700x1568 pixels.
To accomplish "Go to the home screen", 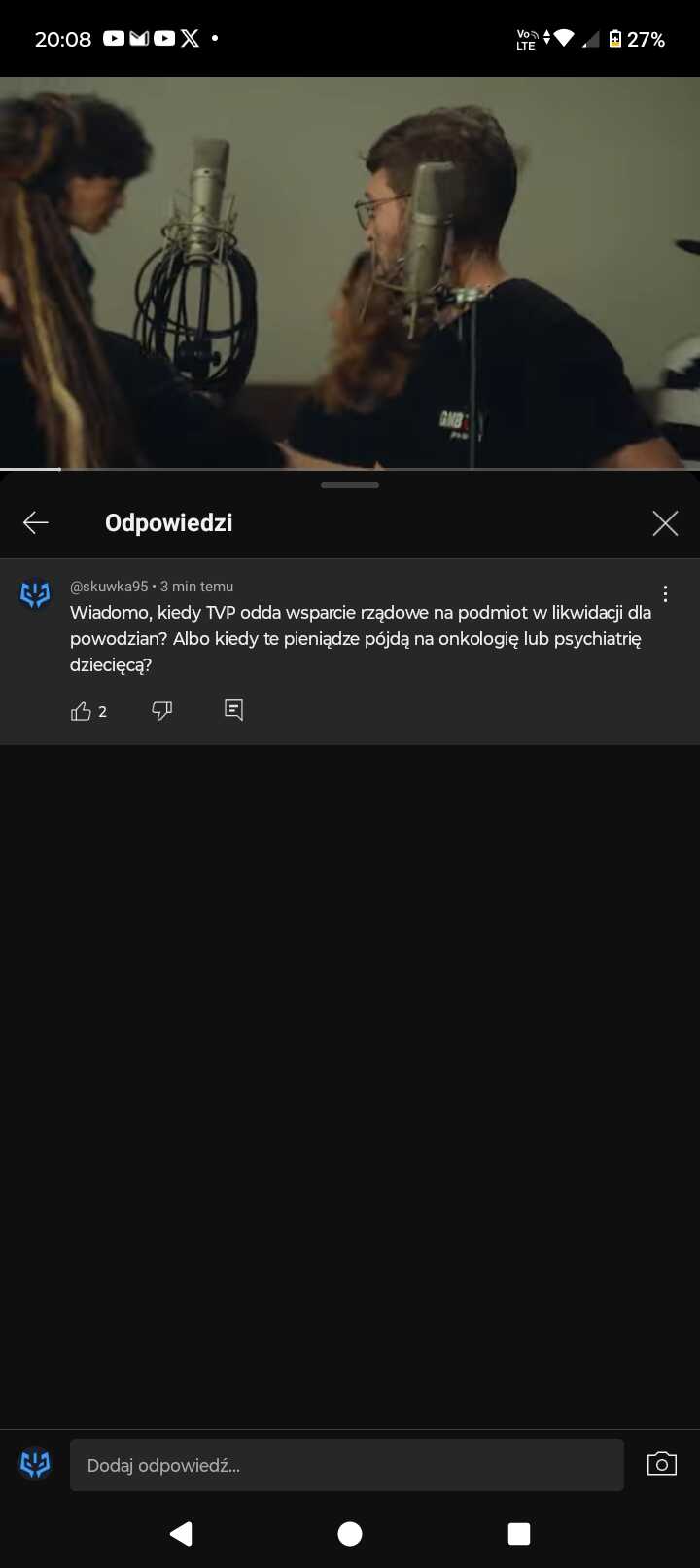I will coord(350,1534).
